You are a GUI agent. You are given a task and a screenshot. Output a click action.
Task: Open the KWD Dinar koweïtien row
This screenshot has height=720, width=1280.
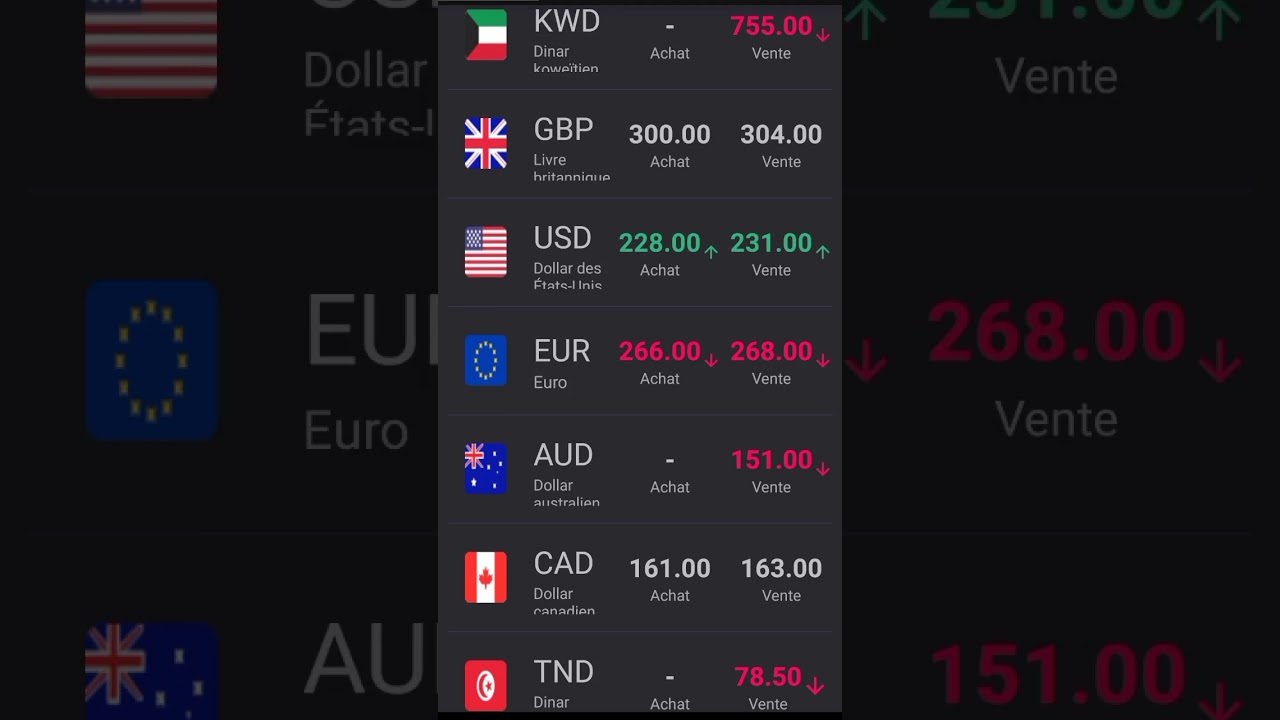[640, 38]
